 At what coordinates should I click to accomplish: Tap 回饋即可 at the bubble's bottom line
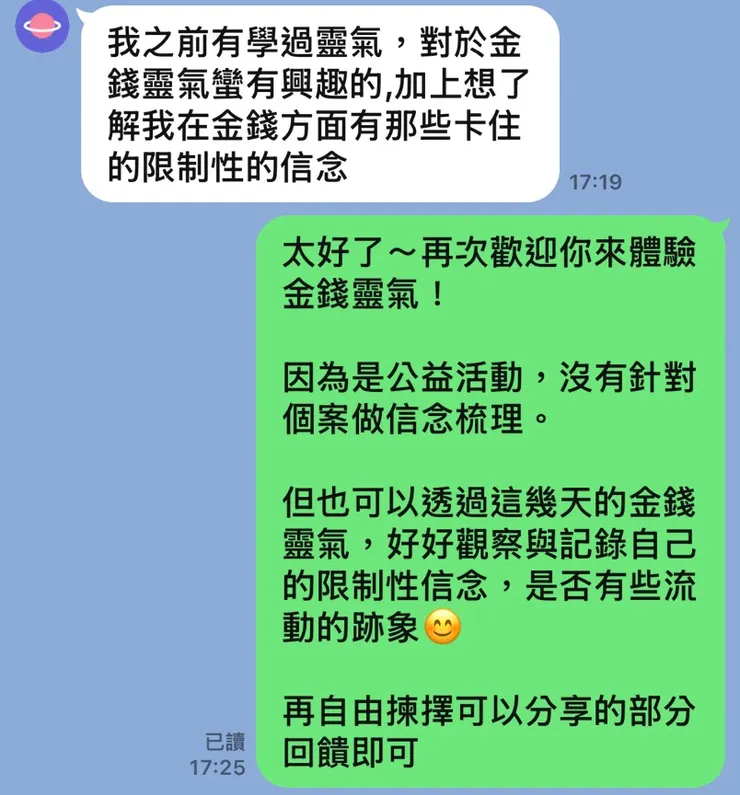click(350, 756)
